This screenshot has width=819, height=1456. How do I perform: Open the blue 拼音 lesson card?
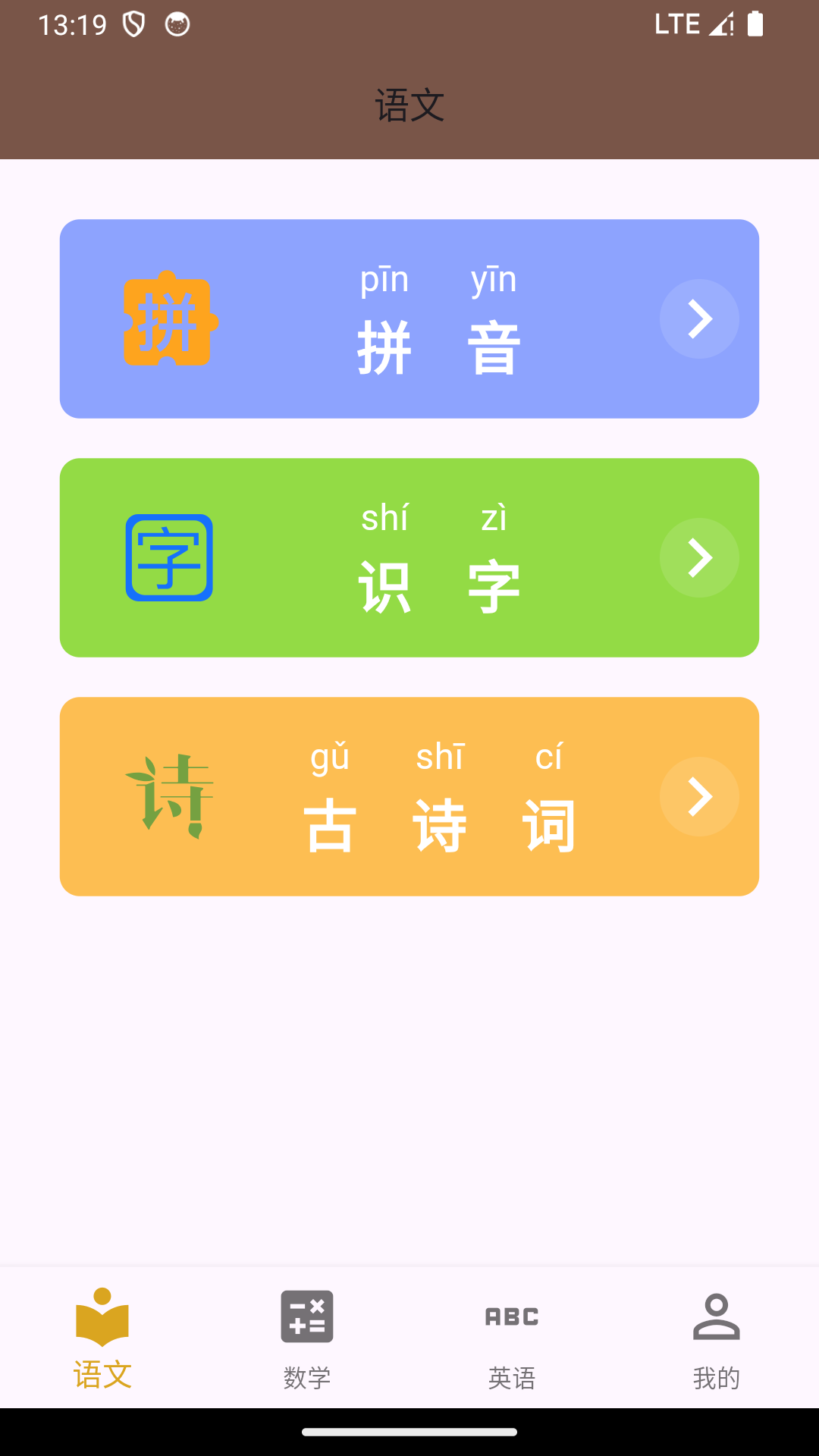click(x=409, y=318)
